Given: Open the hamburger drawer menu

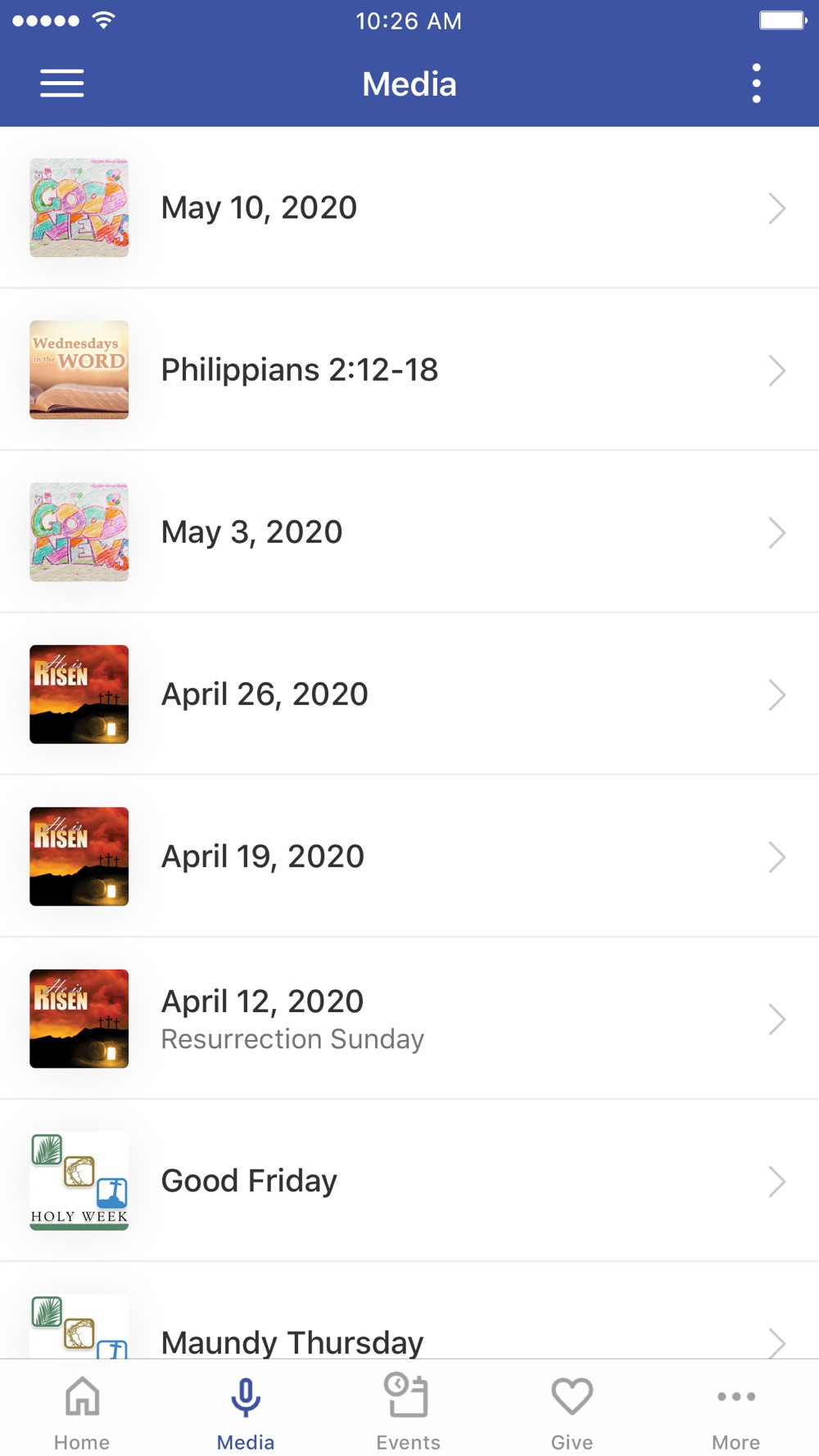Looking at the screenshot, I should (x=62, y=84).
